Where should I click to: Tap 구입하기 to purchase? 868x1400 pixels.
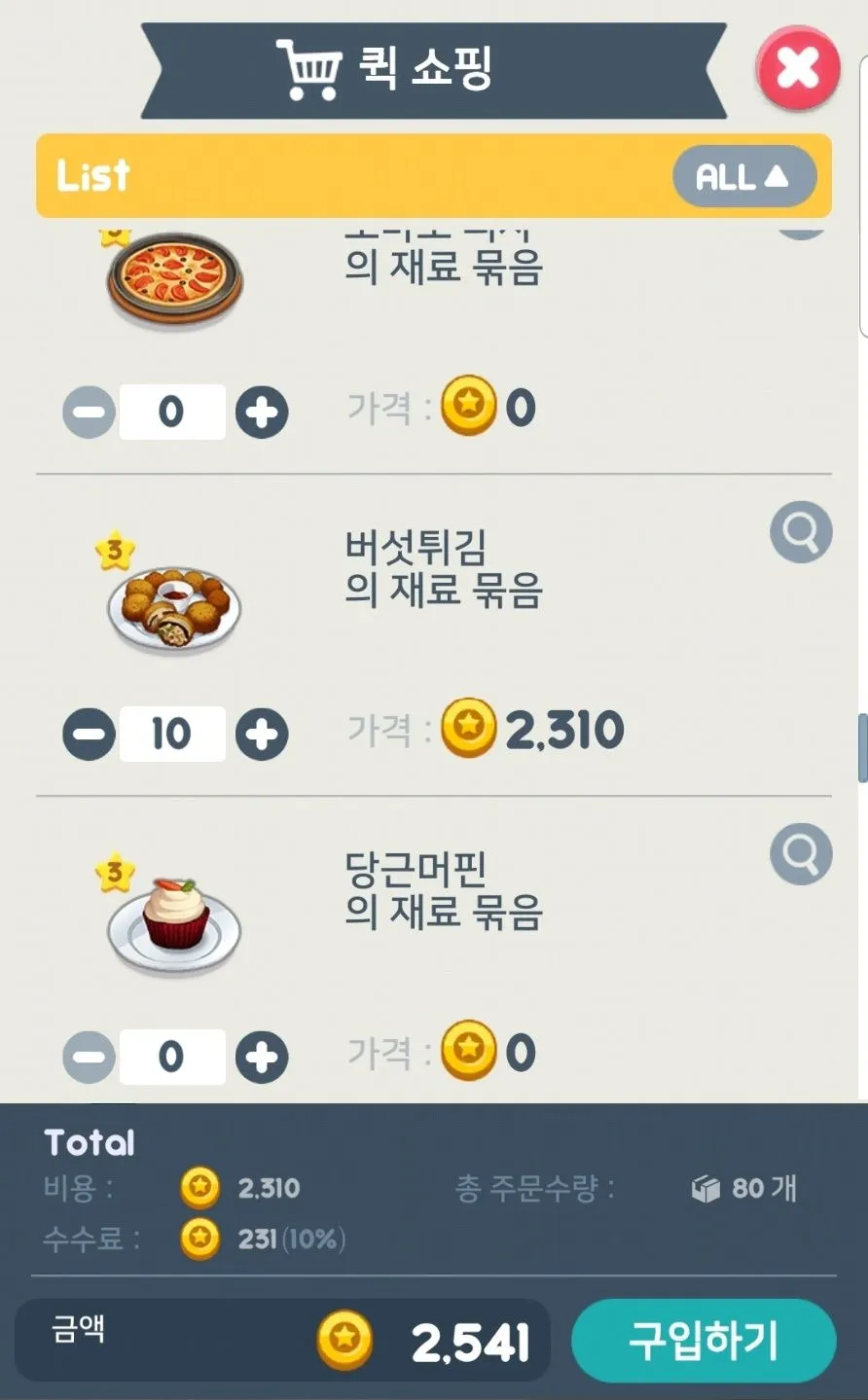click(x=703, y=1341)
